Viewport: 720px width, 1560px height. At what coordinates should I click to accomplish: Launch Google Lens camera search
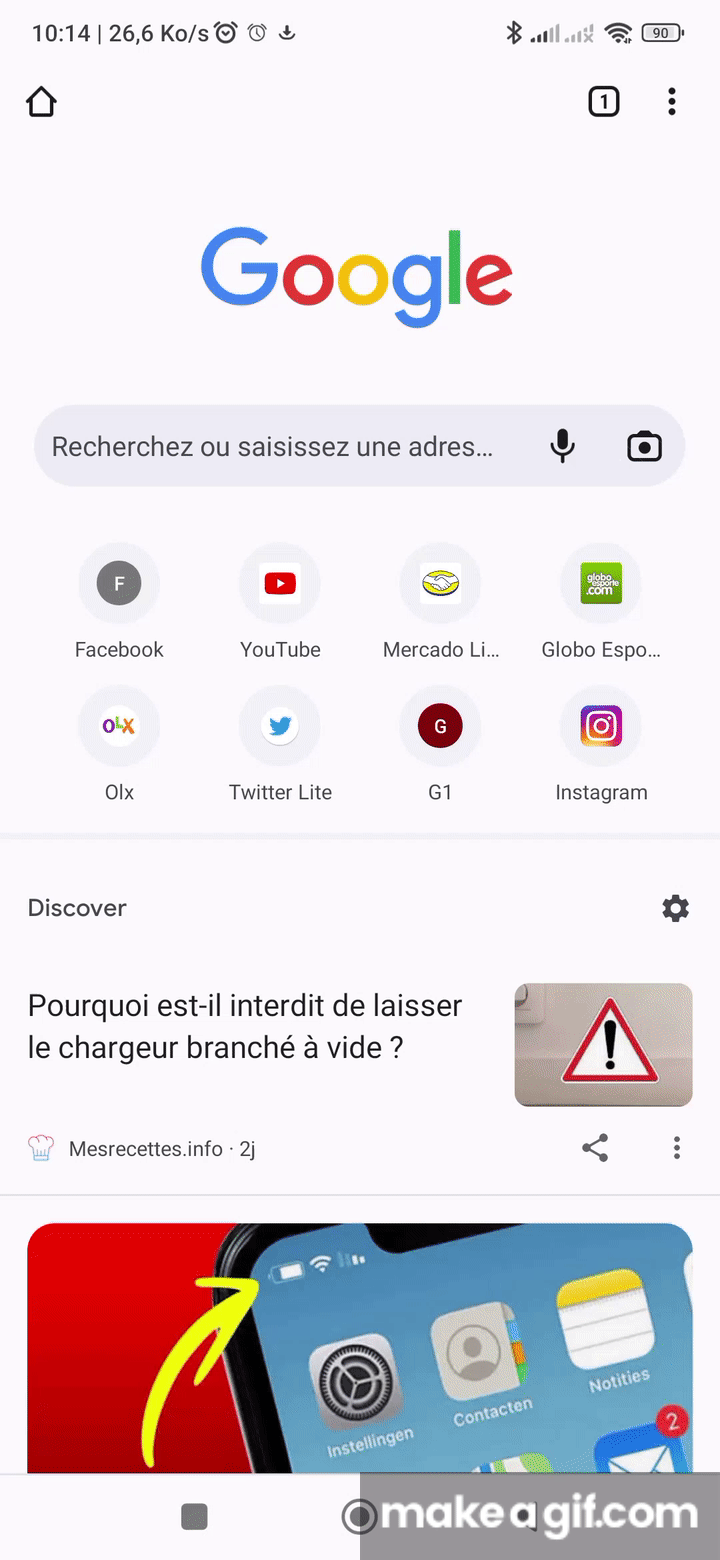click(x=644, y=446)
